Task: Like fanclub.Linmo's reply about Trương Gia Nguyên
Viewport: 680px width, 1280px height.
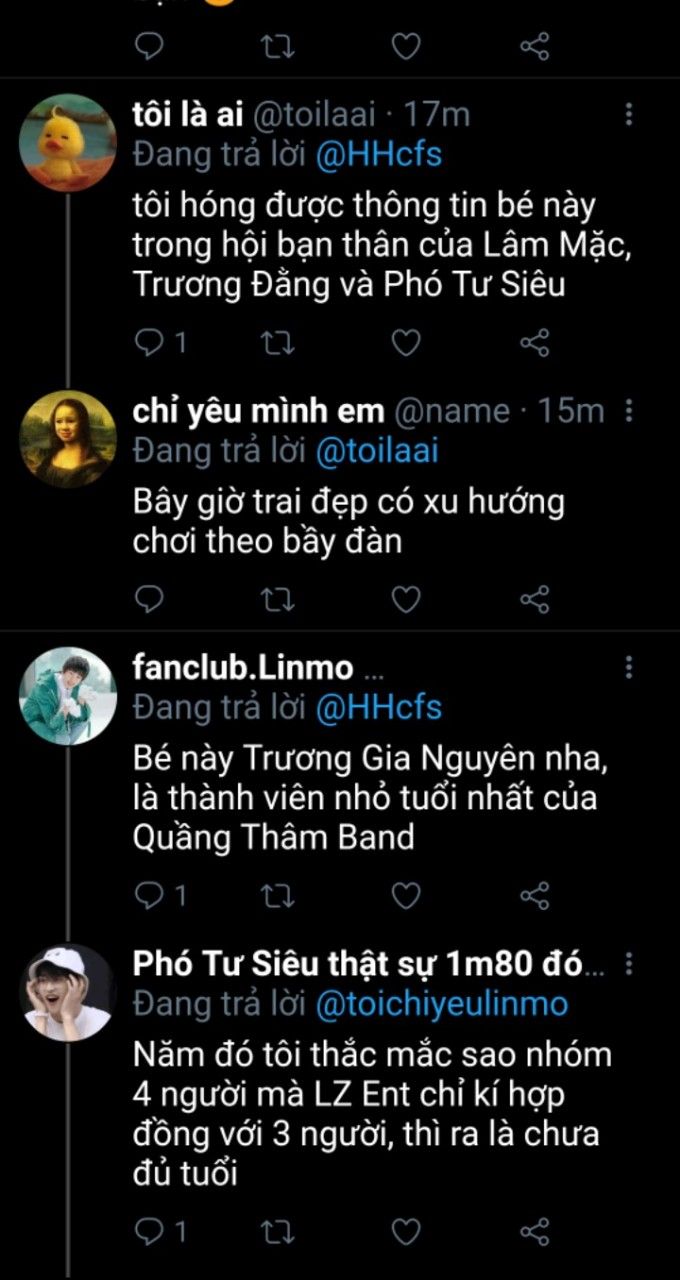Action: click(x=405, y=895)
